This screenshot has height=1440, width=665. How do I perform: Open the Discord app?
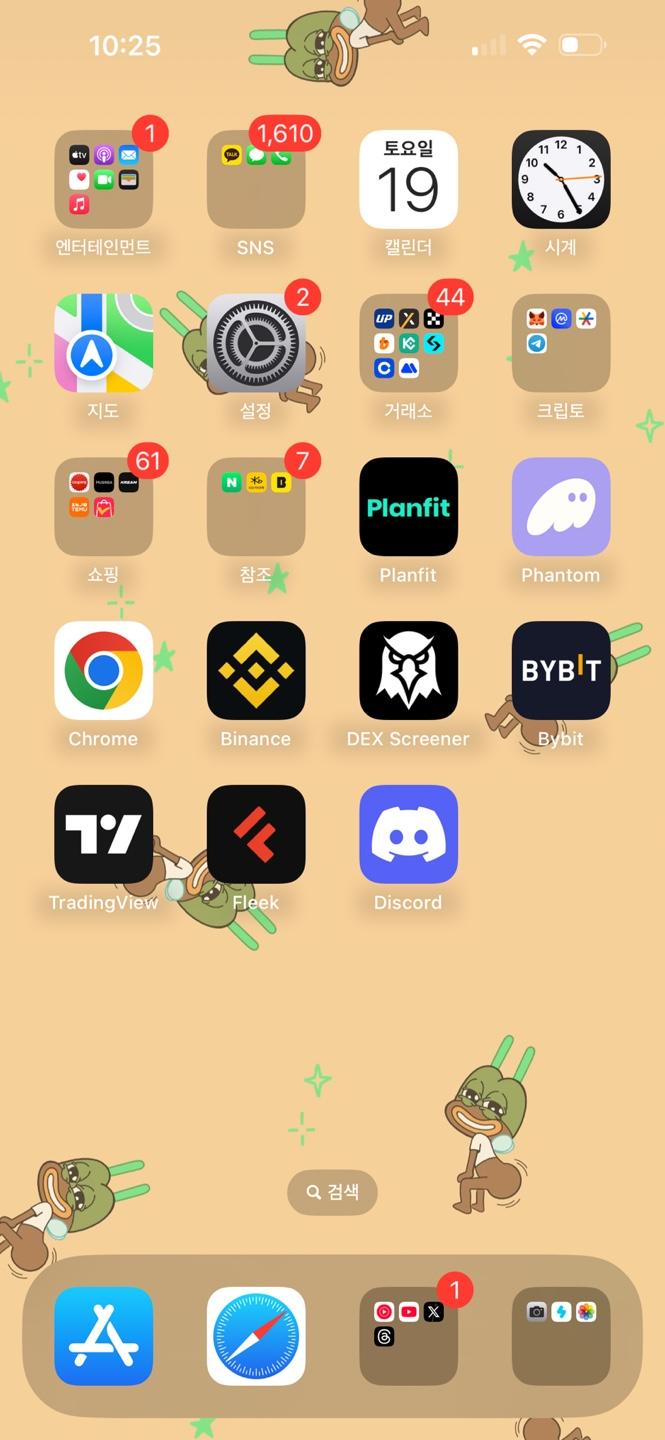[408, 834]
